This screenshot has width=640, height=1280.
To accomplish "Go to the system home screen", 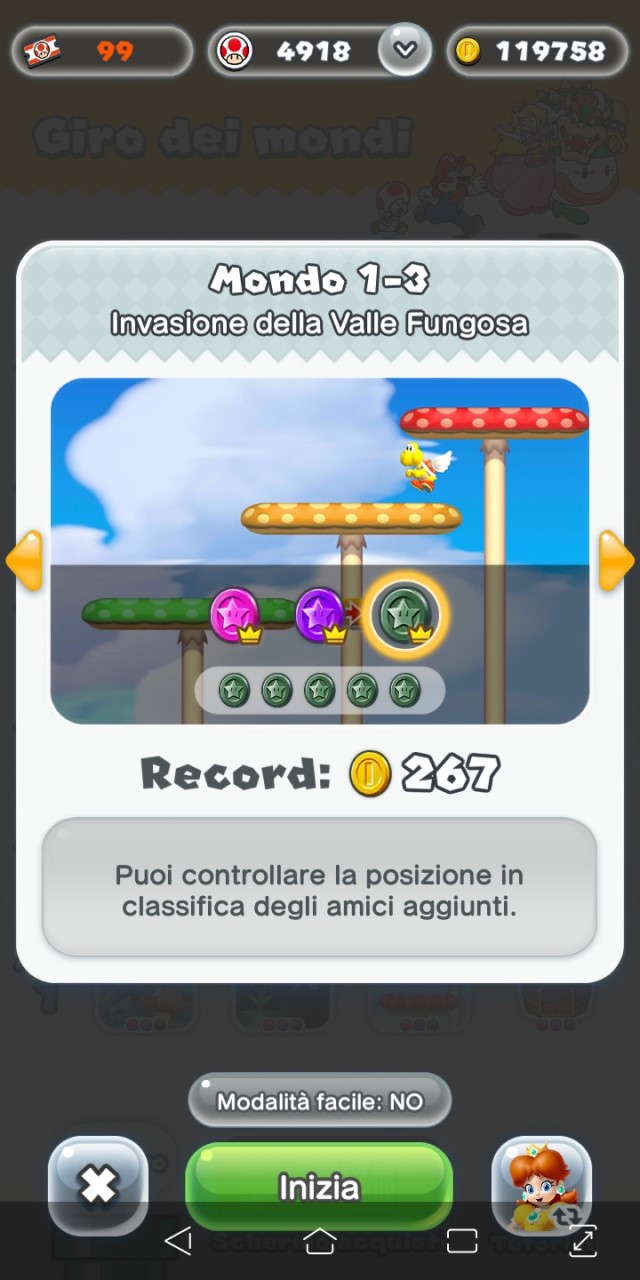I will (x=319, y=1241).
